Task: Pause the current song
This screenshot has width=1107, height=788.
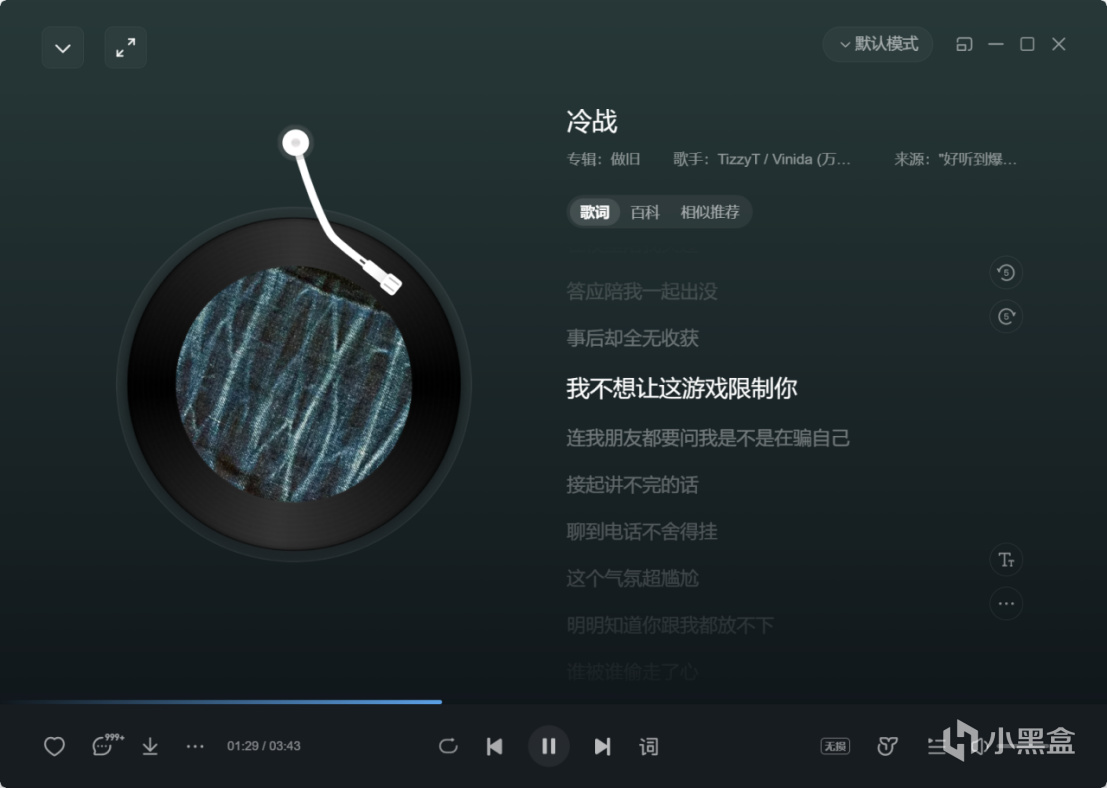Action: (x=548, y=746)
